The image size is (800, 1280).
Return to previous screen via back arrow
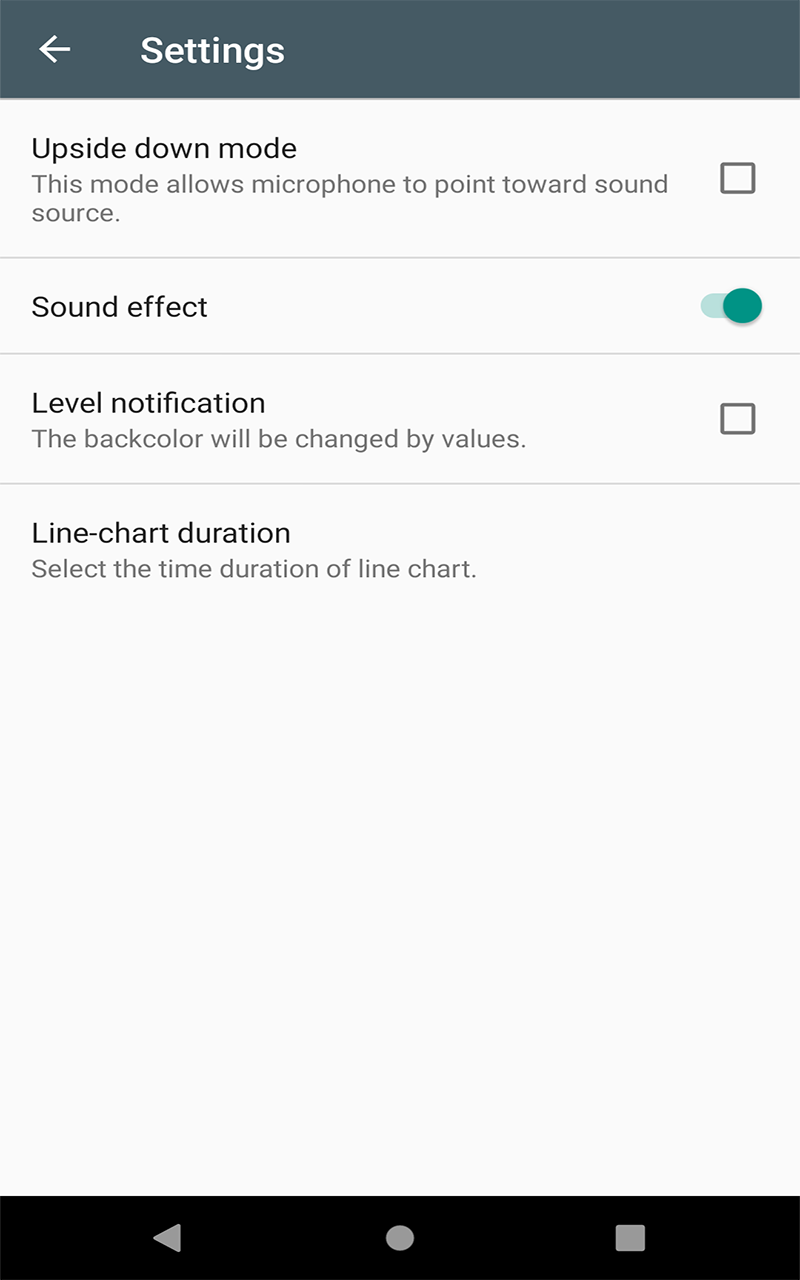(x=55, y=49)
